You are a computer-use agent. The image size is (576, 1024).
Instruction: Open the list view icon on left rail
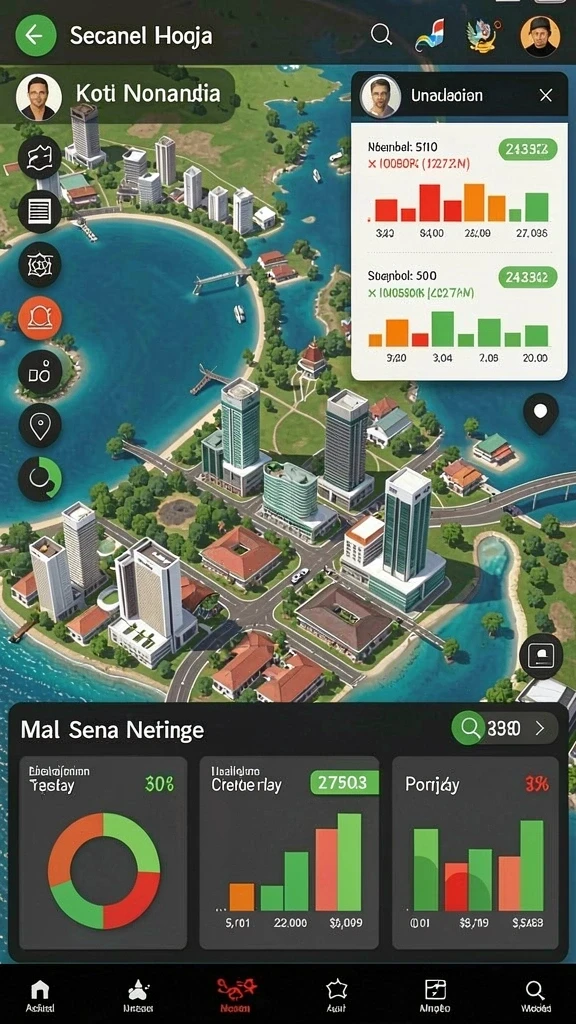[x=40, y=211]
